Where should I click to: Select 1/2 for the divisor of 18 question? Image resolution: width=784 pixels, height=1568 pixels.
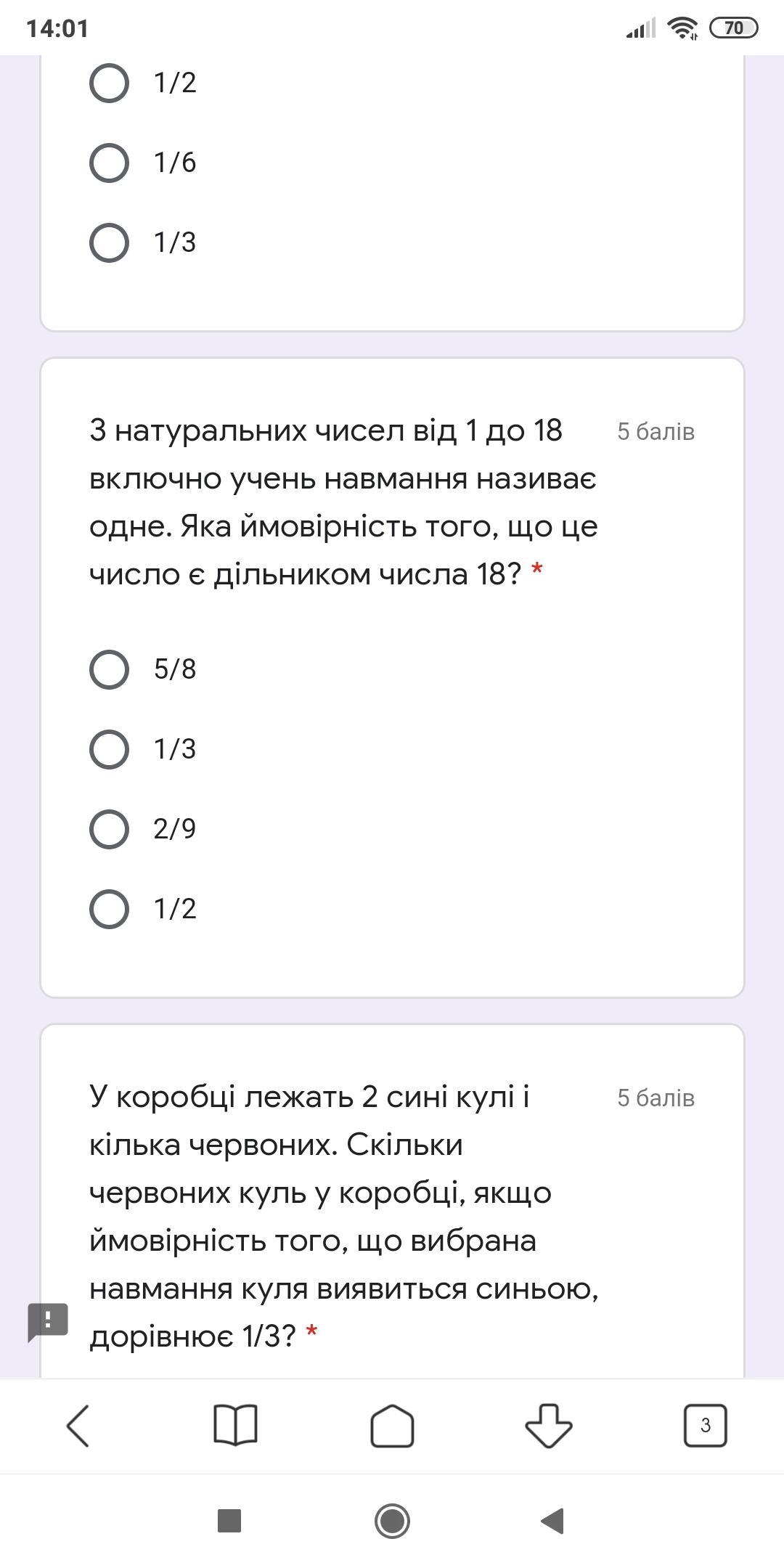click(109, 909)
